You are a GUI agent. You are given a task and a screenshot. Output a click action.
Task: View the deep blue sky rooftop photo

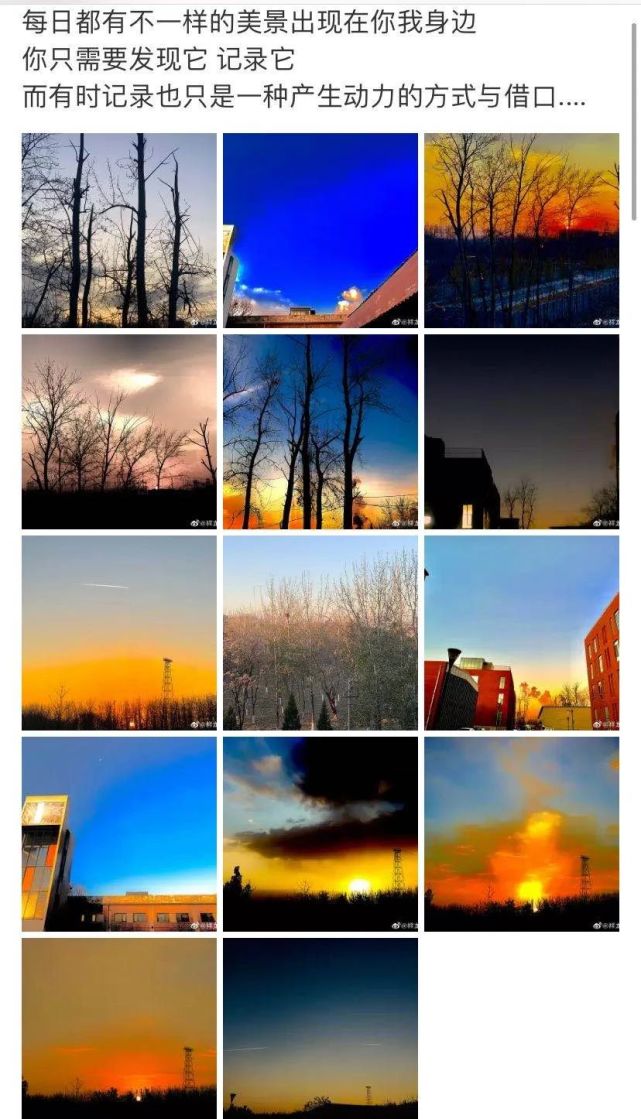[x=320, y=230]
